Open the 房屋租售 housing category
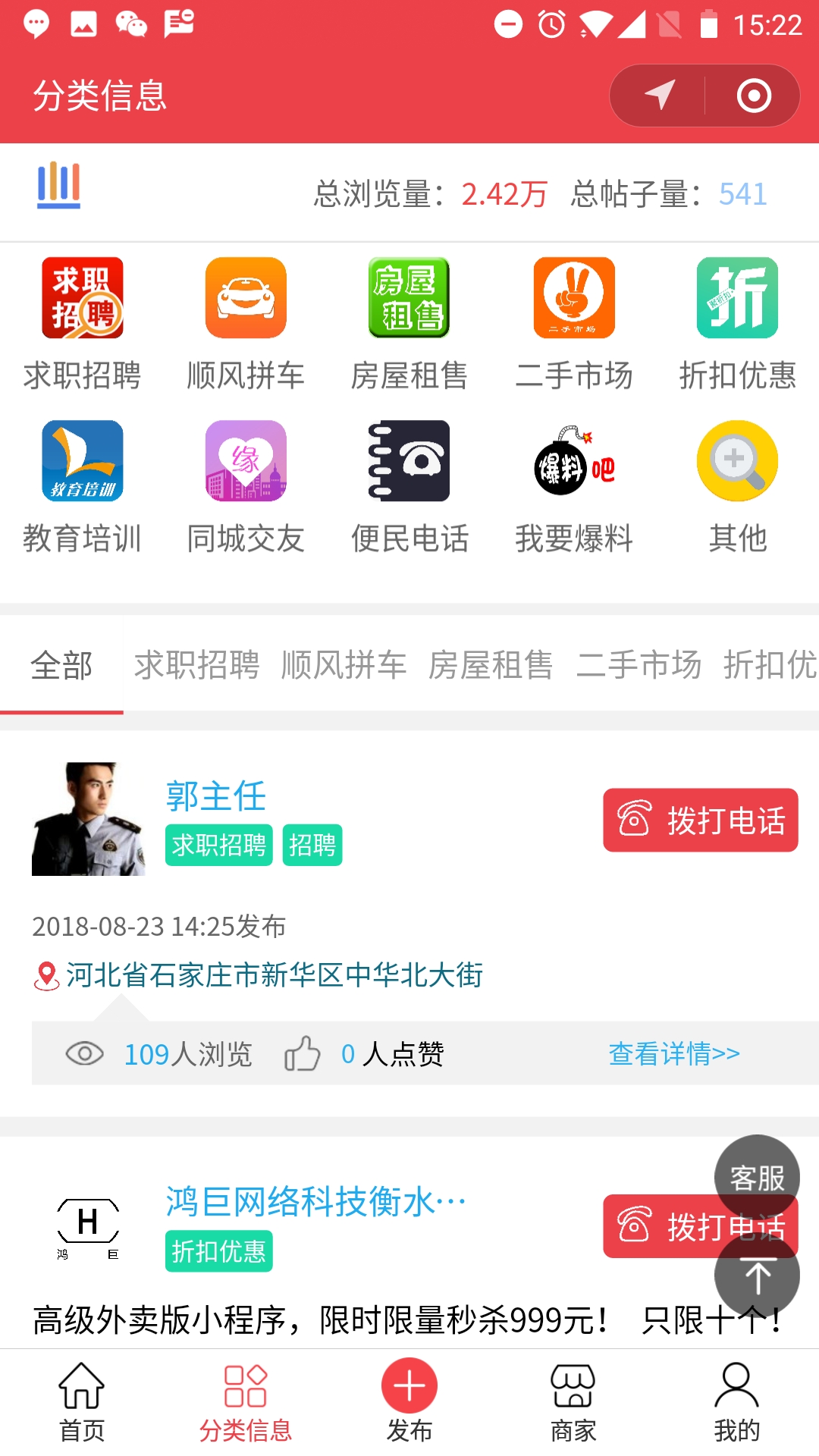819x1456 pixels. [409, 298]
